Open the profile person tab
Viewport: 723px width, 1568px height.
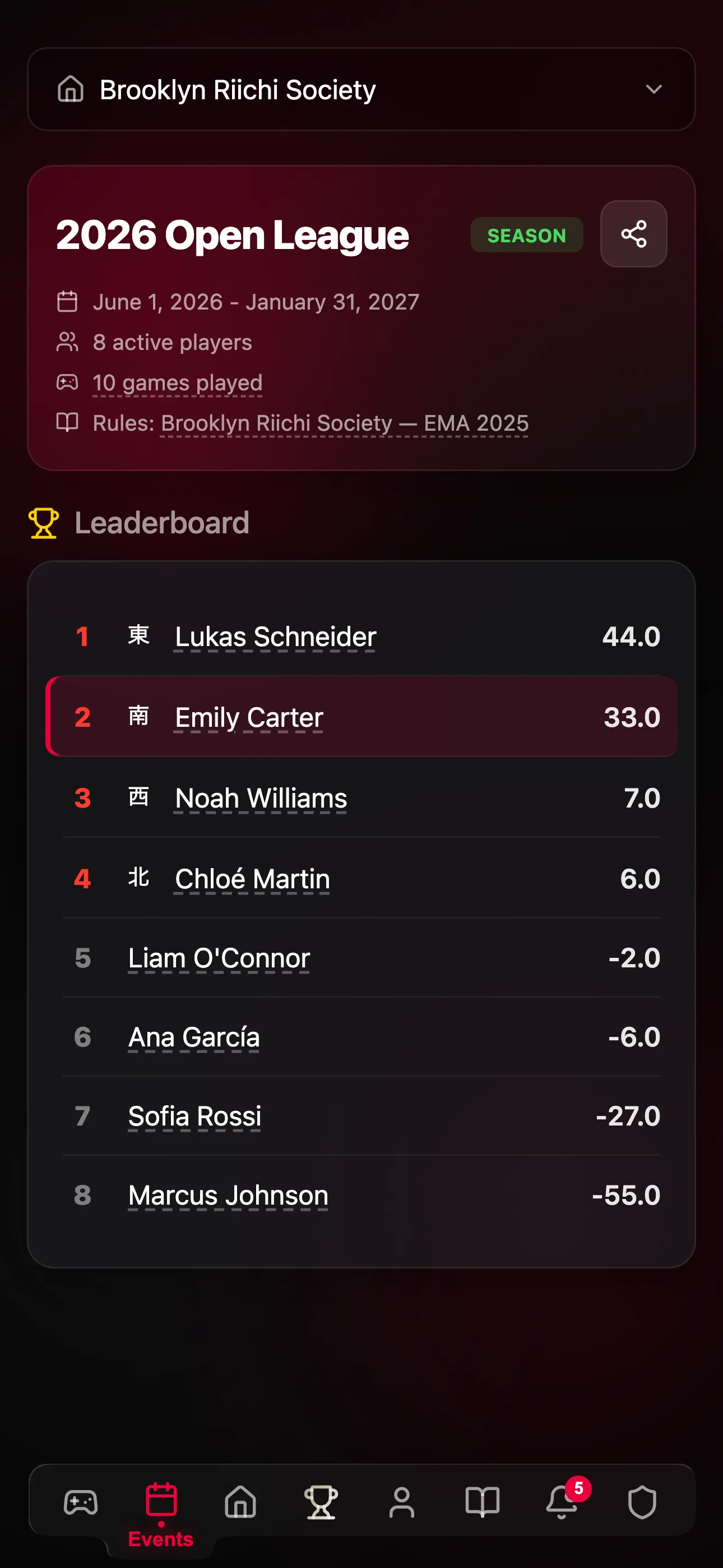pos(402,1502)
